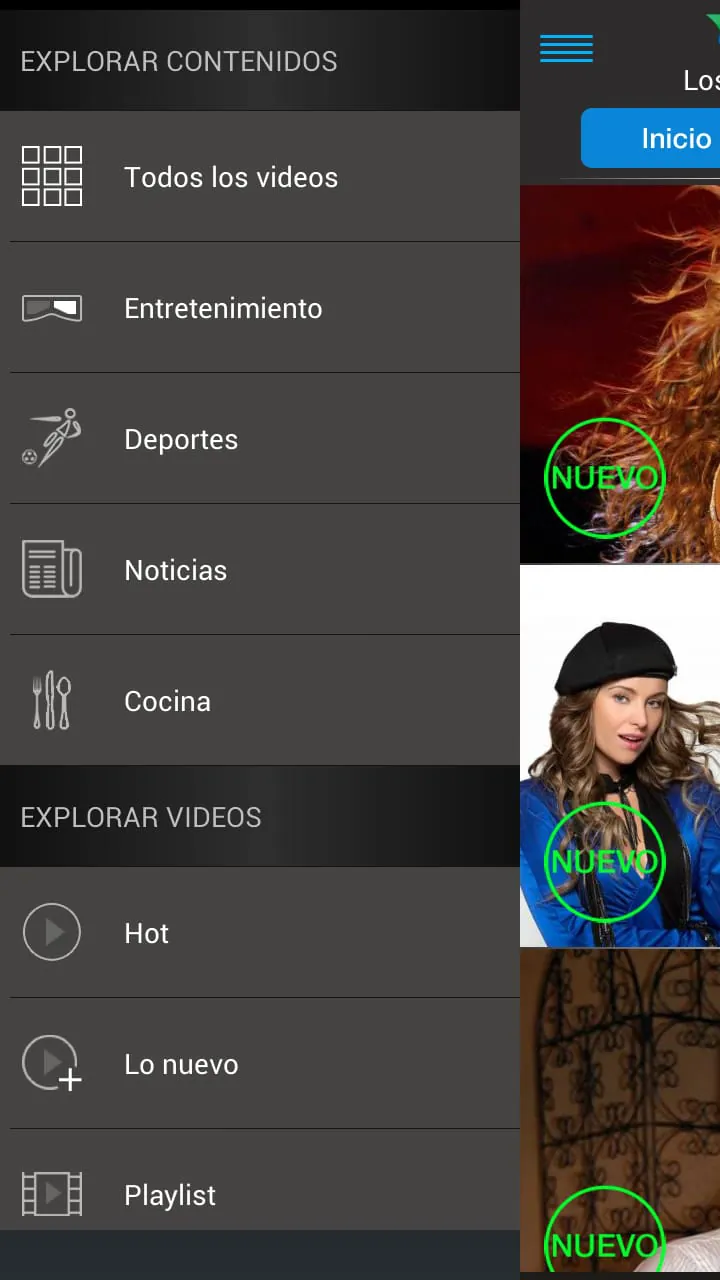Open Lo nuevo videos

pos(181,1064)
